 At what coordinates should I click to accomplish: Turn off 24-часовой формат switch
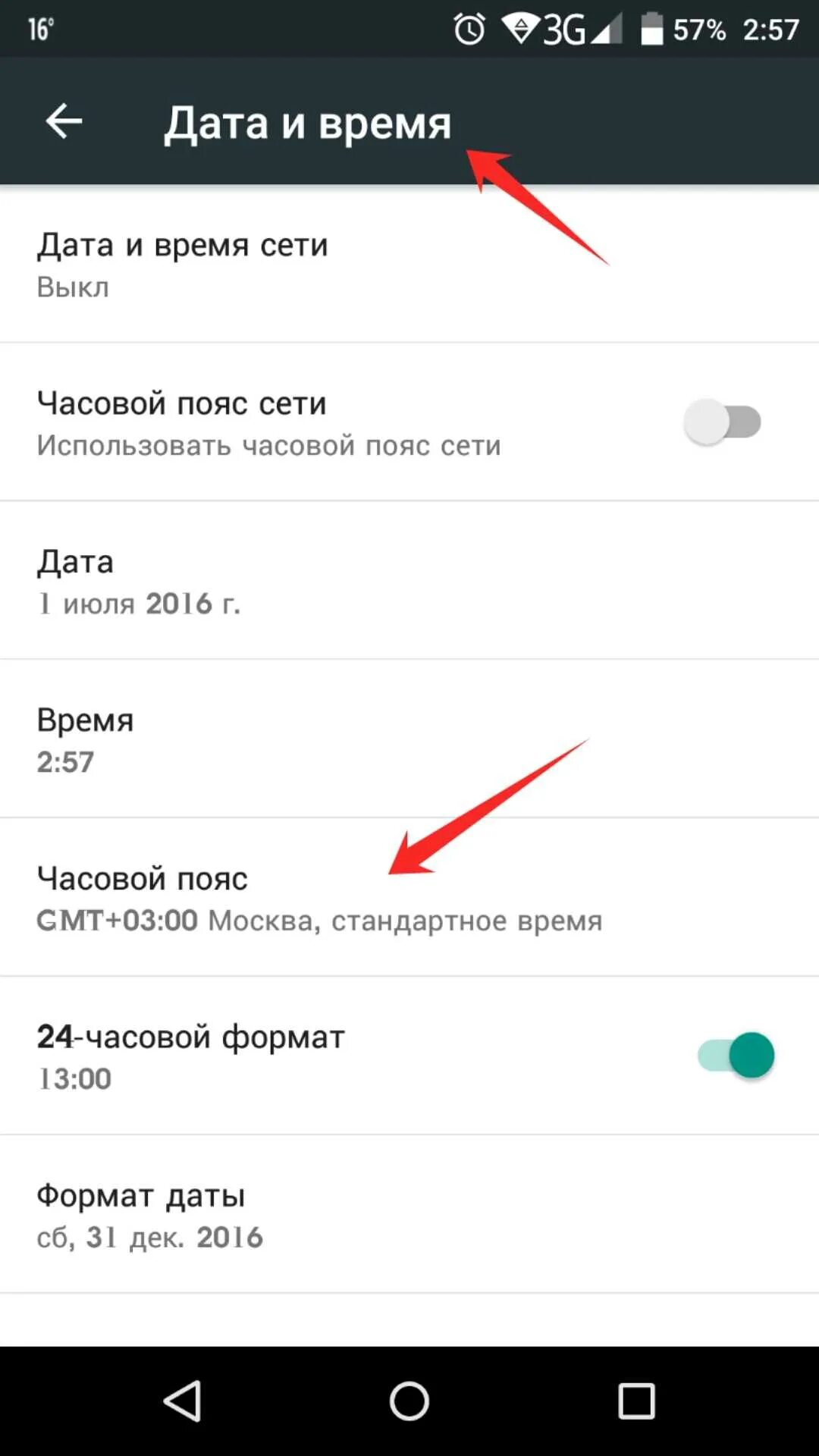(x=736, y=1056)
